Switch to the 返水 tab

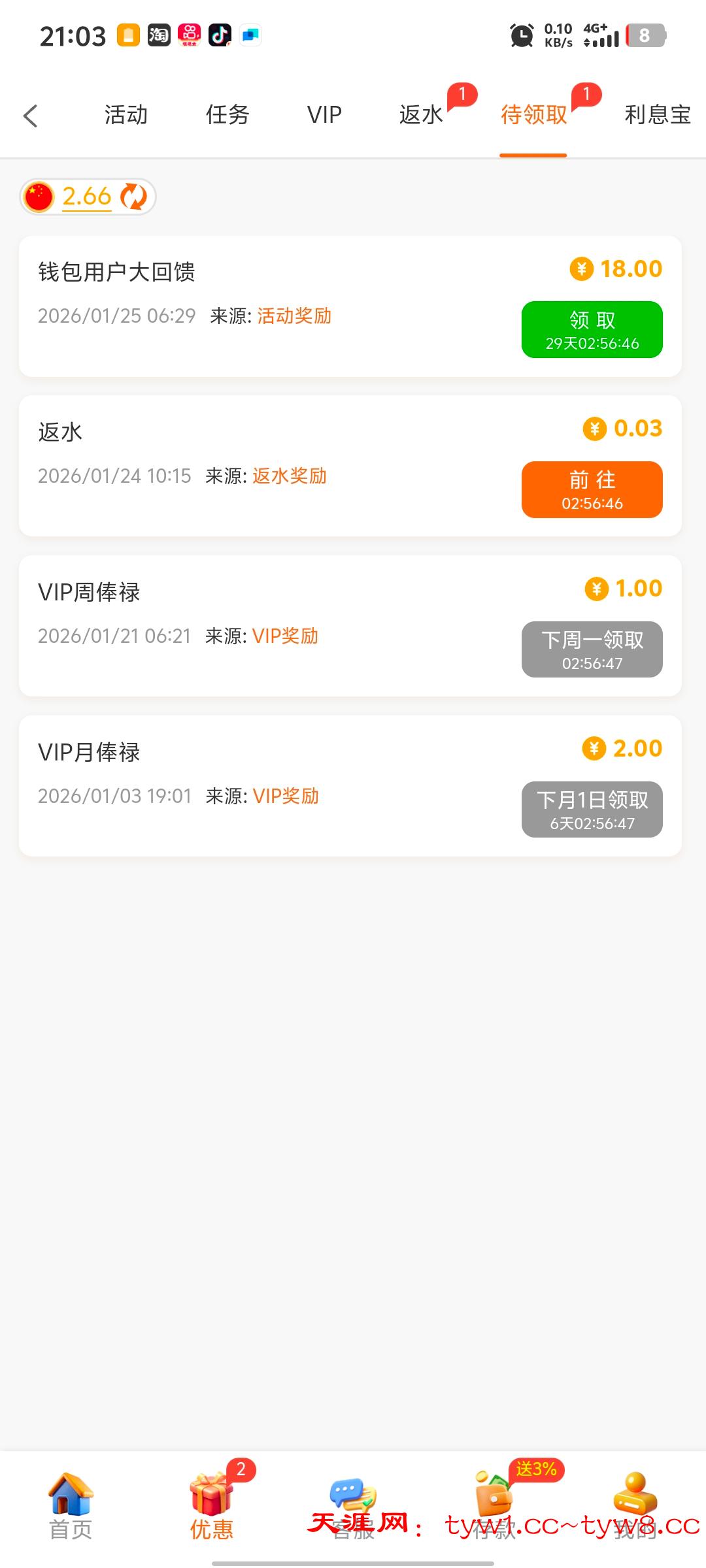click(x=422, y=115)
